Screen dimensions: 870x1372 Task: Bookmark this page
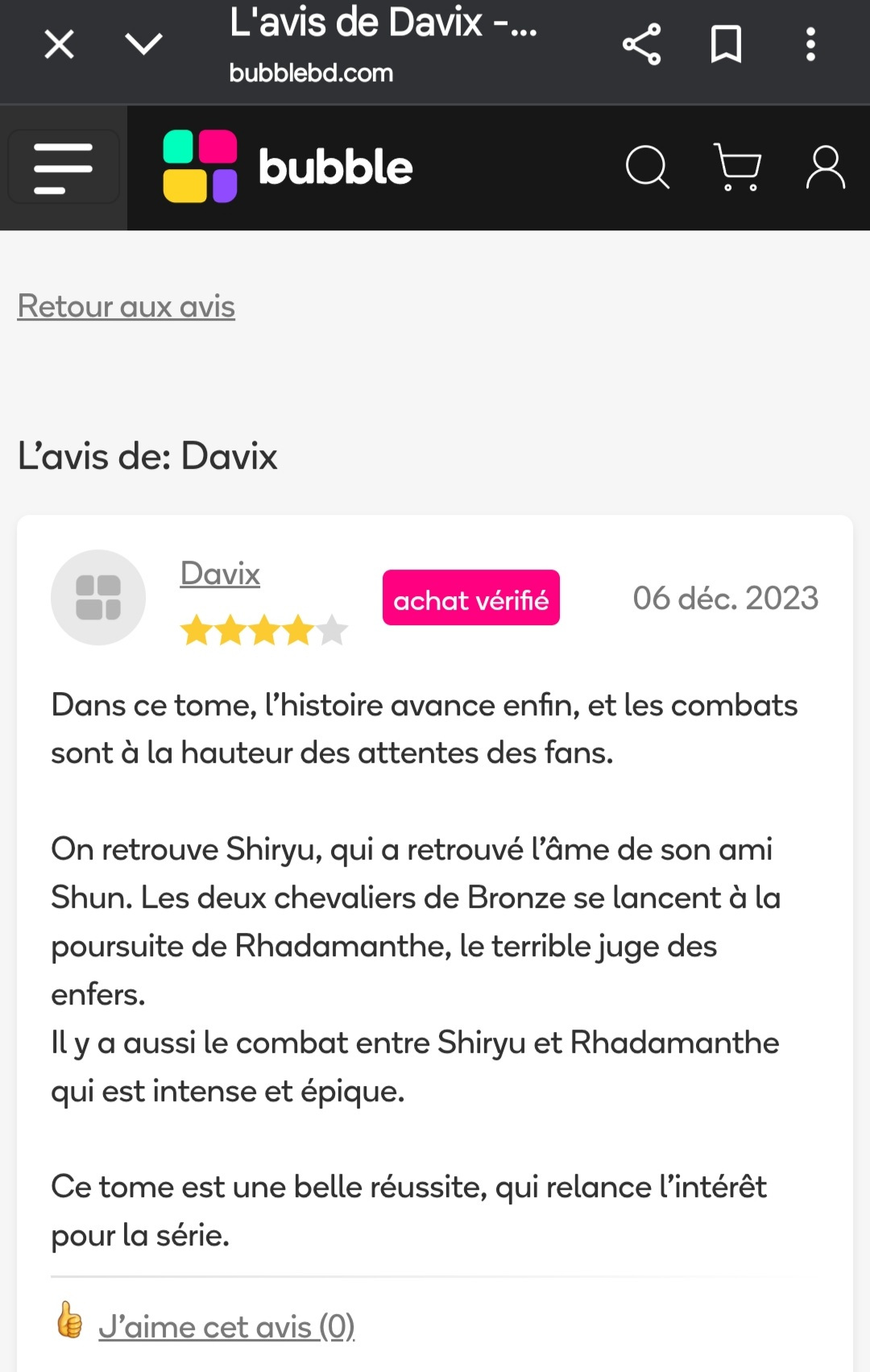click(726, 44)
